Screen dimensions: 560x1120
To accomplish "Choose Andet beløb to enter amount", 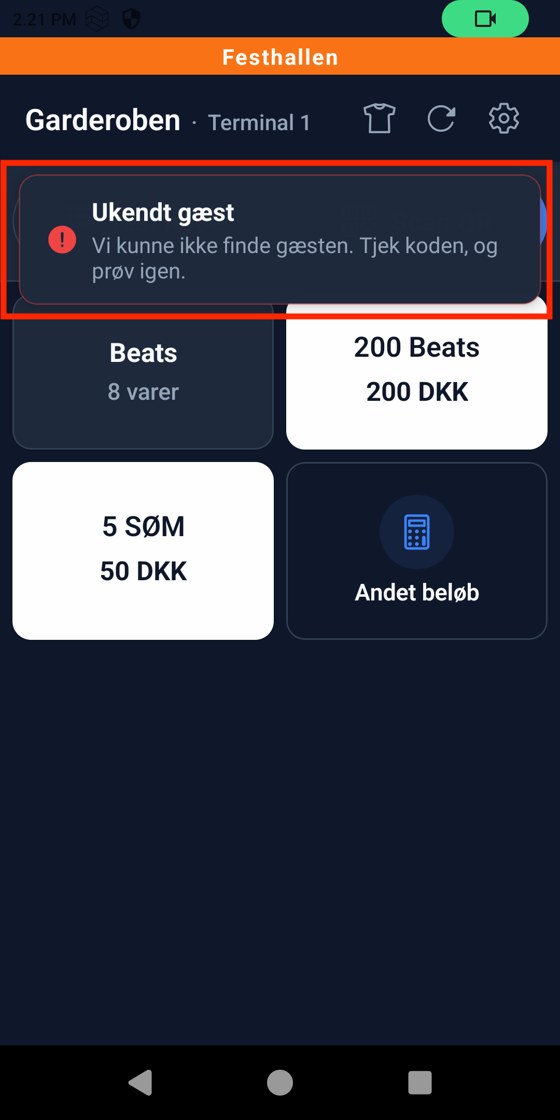I will click(x=416, y=551).
